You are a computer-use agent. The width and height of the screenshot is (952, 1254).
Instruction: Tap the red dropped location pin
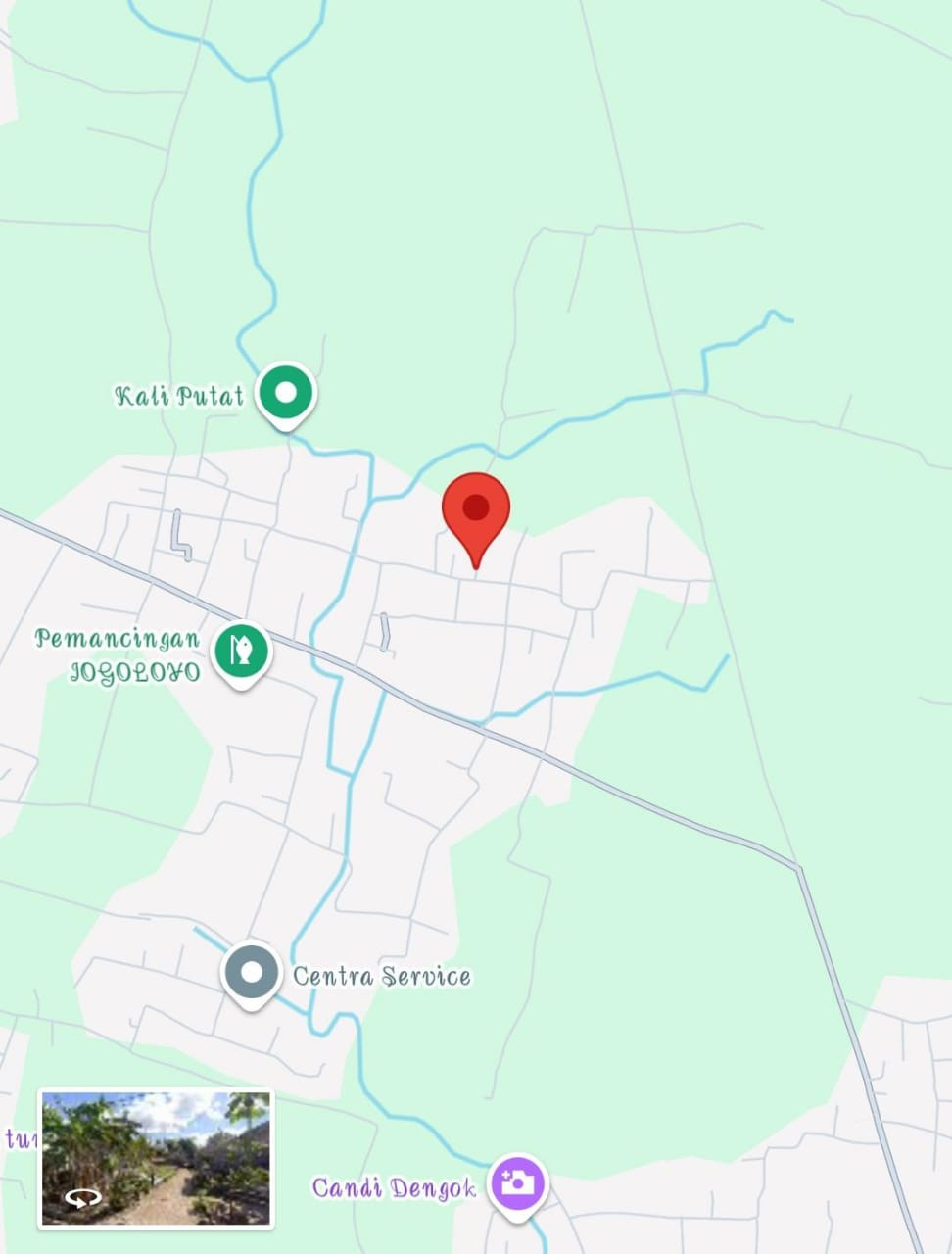coord(476,510)
